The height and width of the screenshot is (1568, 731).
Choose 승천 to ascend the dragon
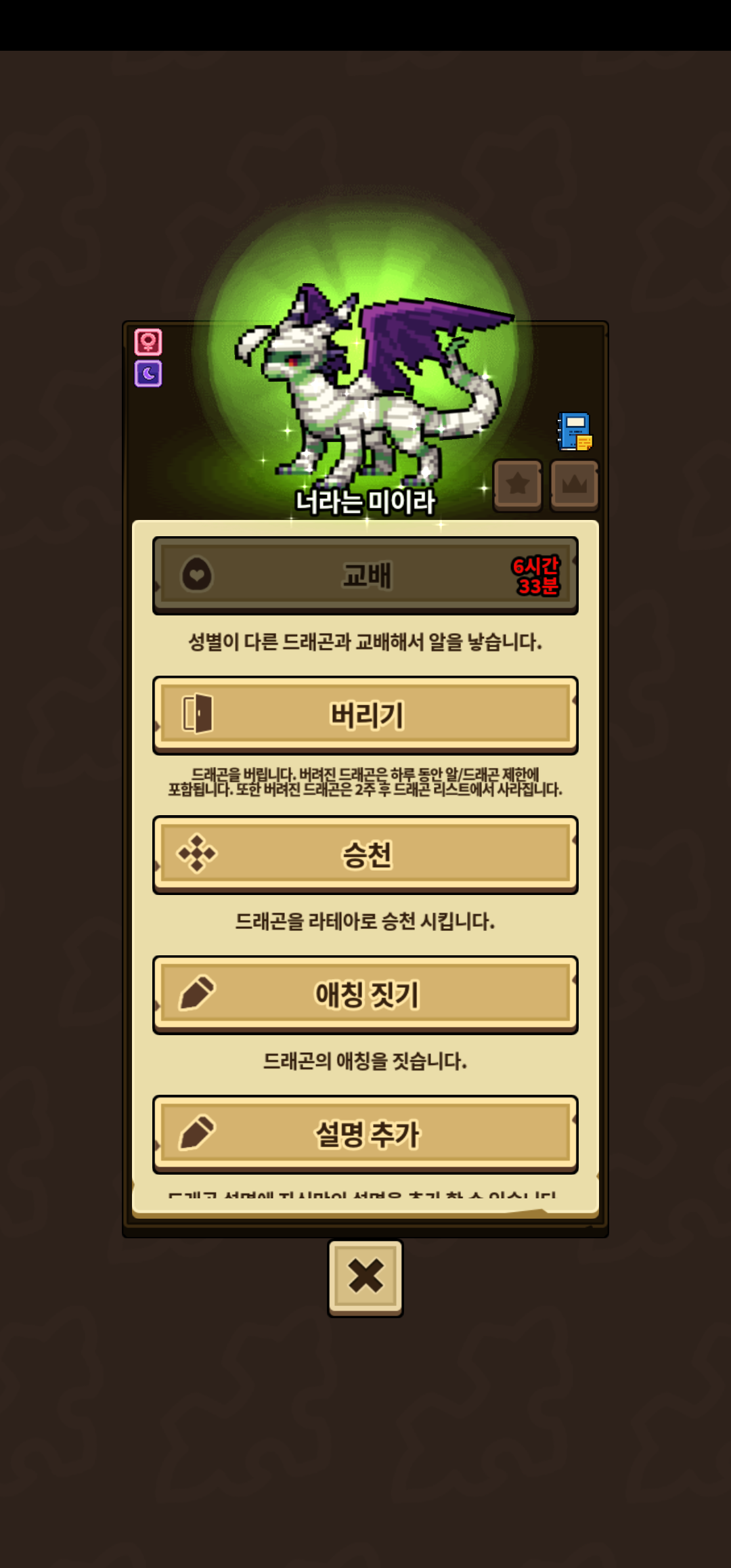(x=365, y=854)
